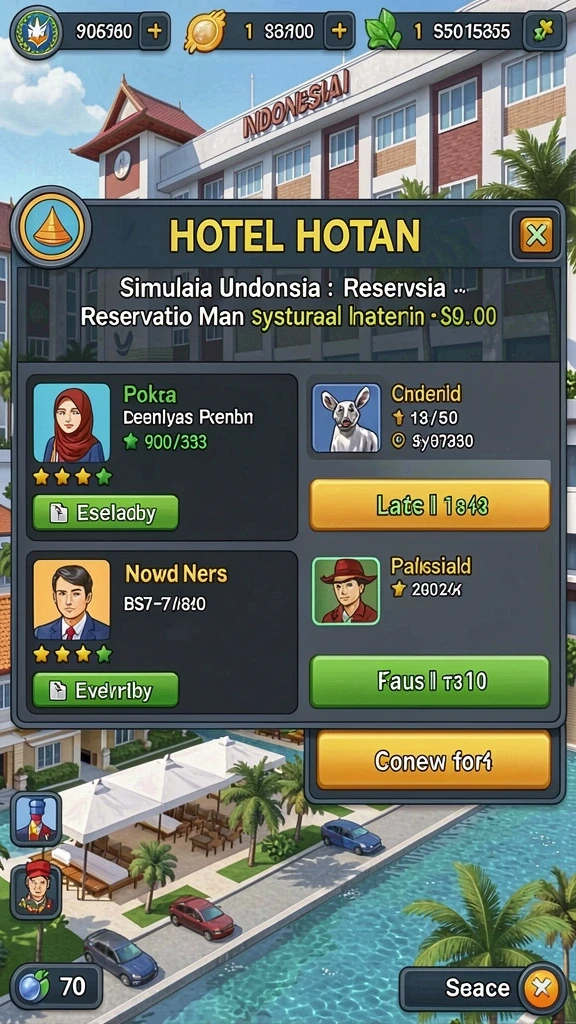Screen dimensions: 576x1024
Task: Tap the Eseladby button under Pokra
Action: 105,513
